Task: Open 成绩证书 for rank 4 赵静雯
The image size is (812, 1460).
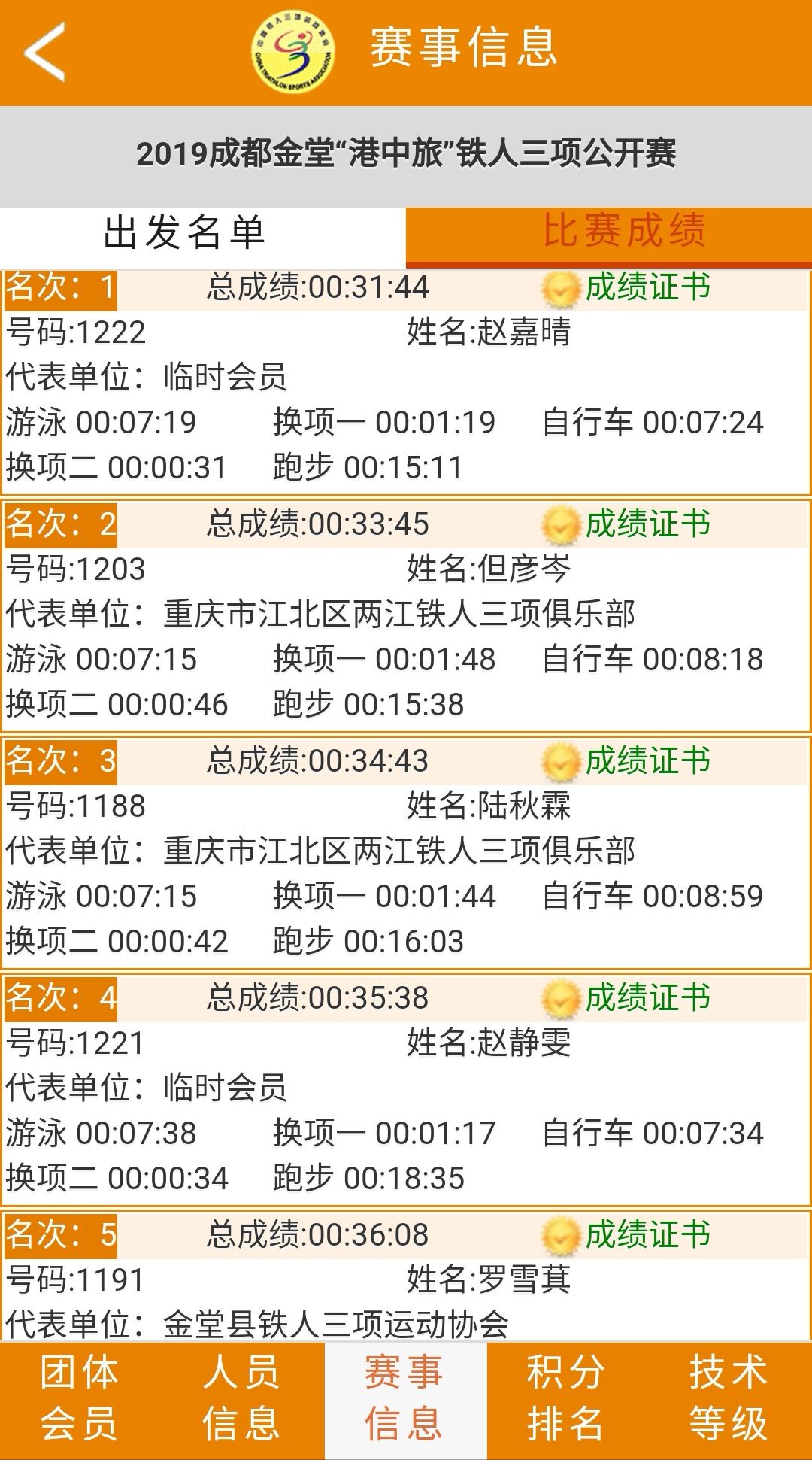Action: [648, 998]
